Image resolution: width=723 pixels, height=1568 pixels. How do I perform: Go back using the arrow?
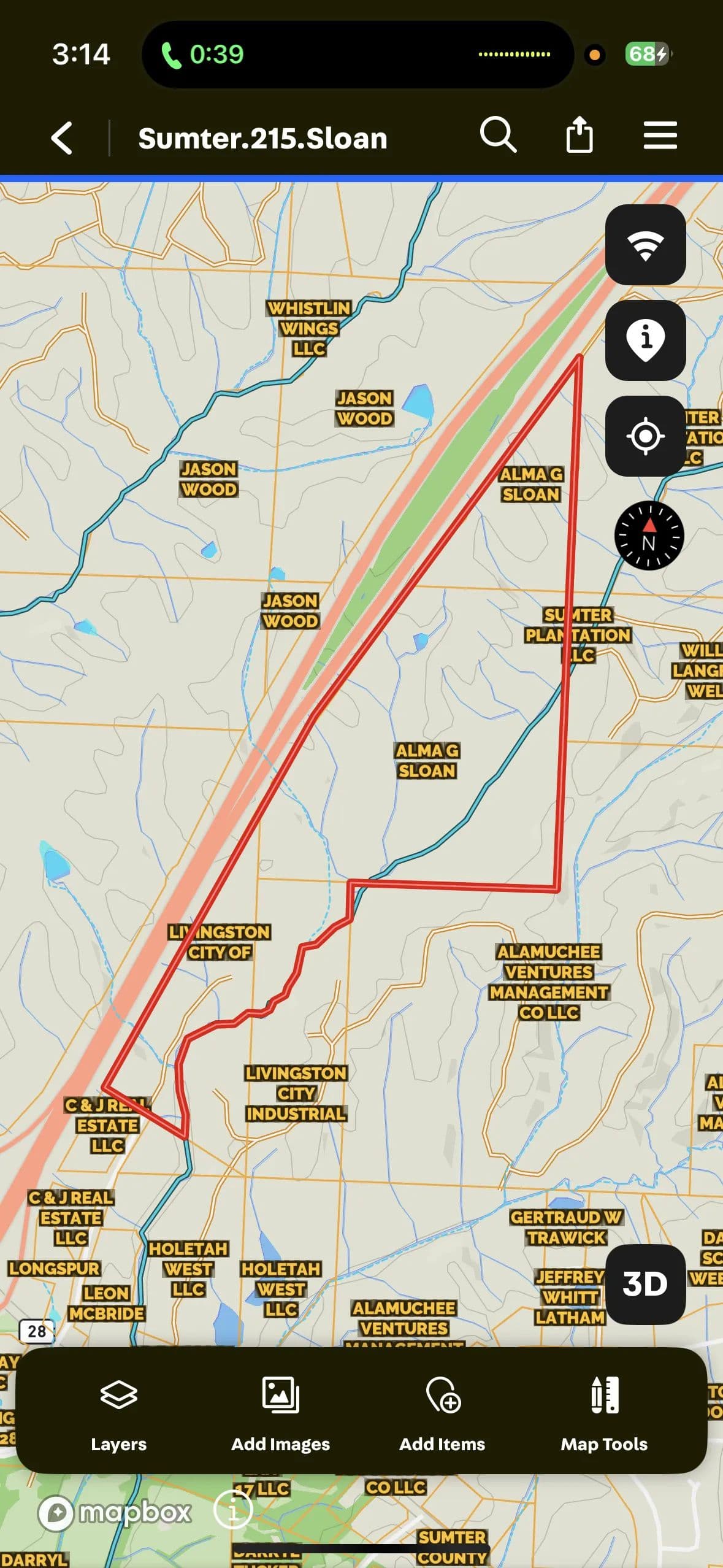coord(62,137)
